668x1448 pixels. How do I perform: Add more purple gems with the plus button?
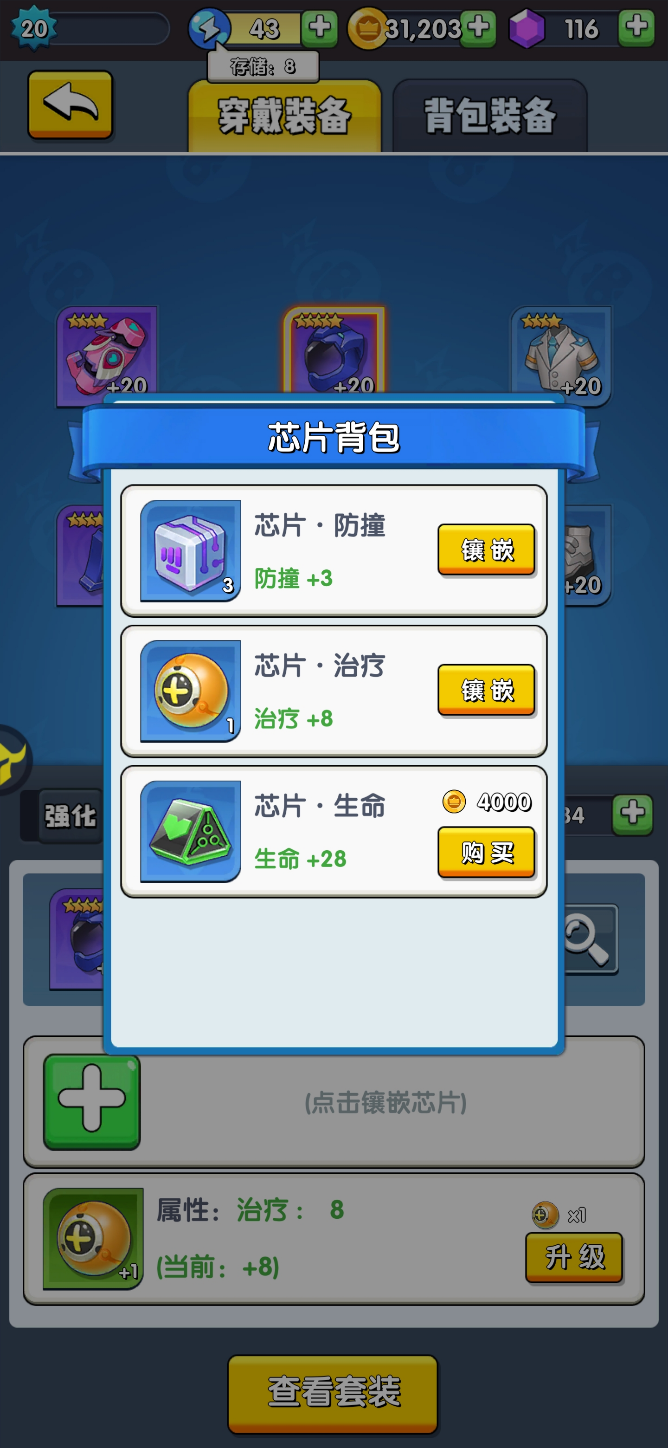(x=636, y=28)
